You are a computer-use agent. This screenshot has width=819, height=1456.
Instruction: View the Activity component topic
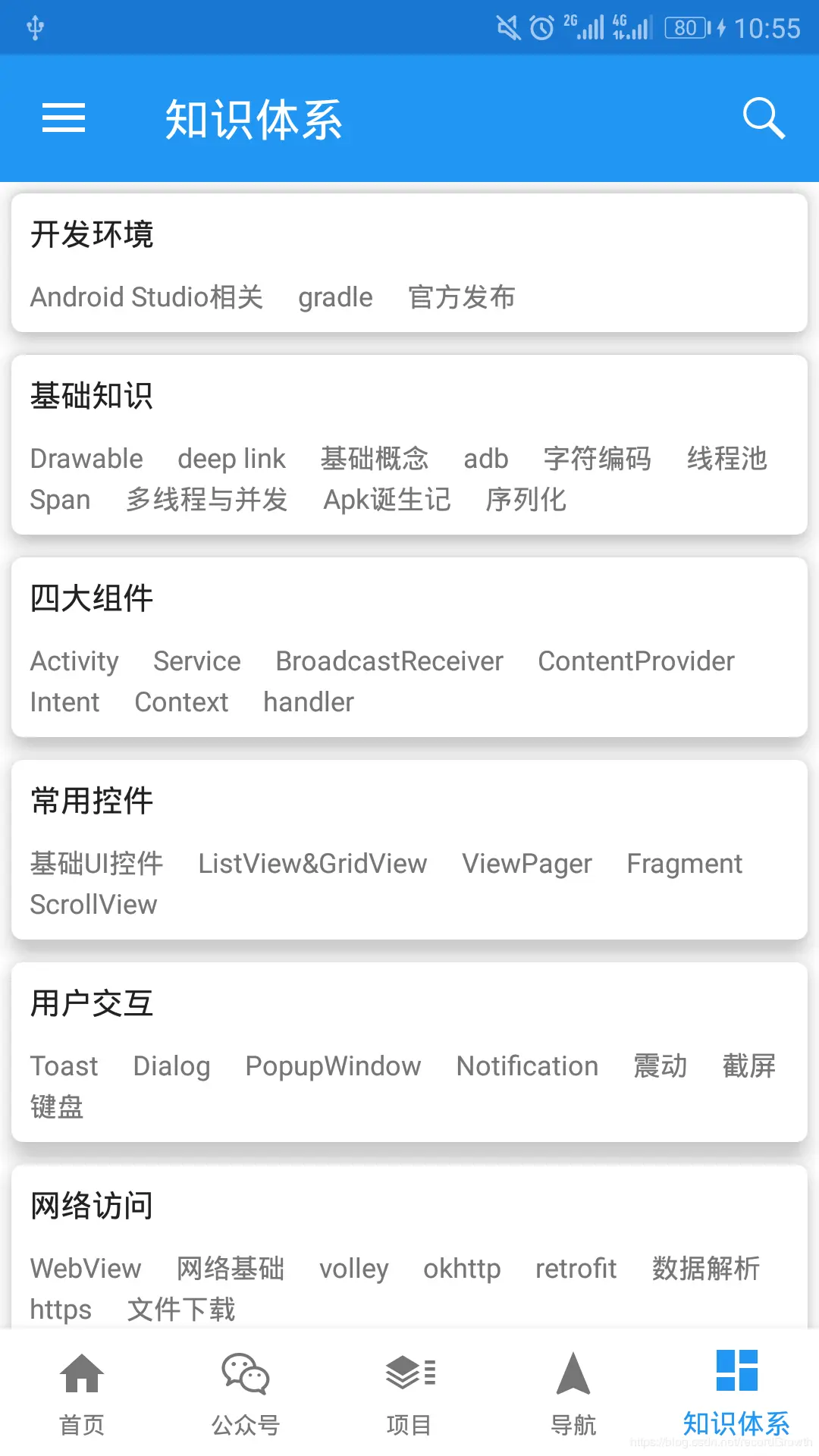[74, 661]
